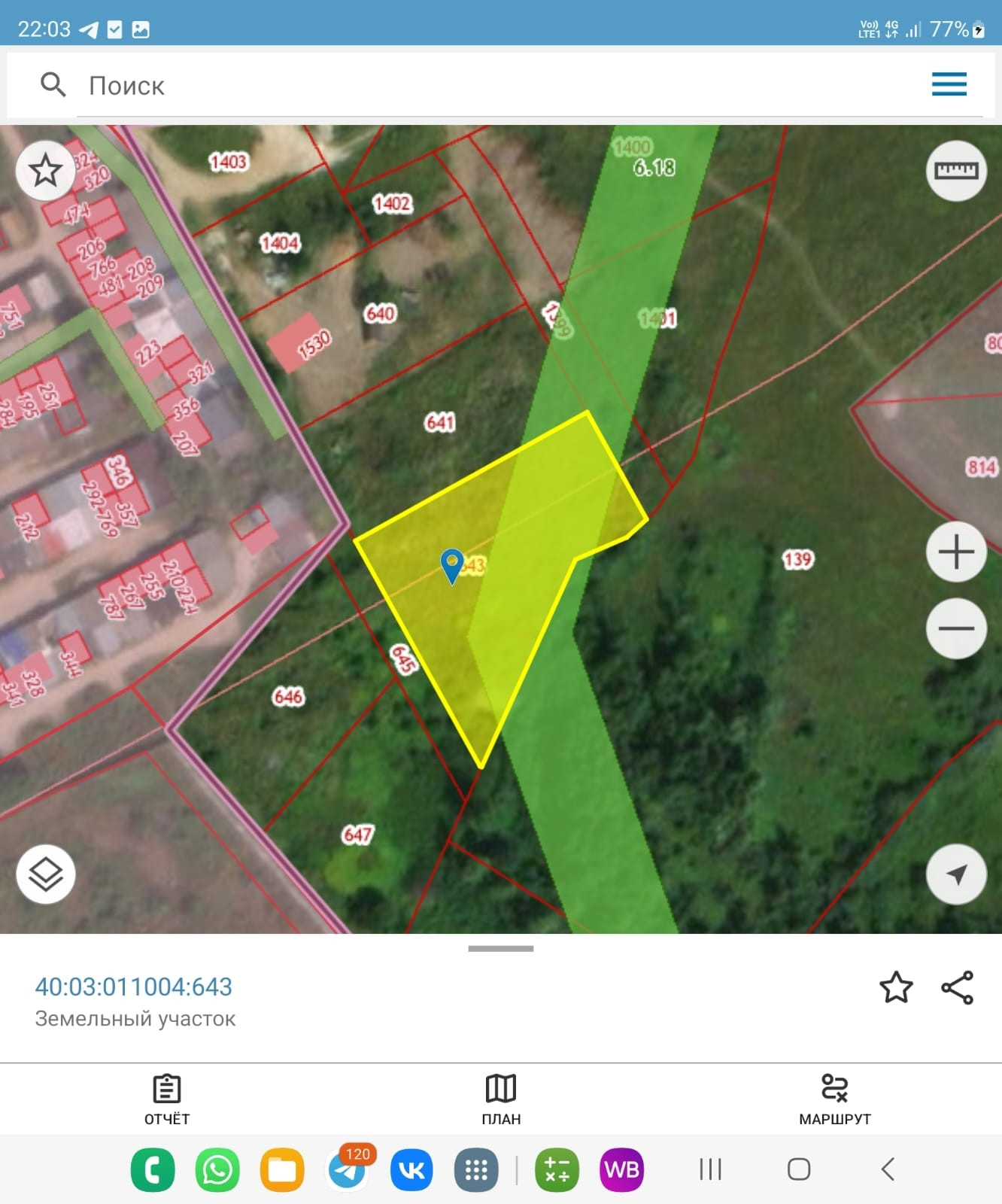Activate the ruler measuring tool
This screenshot has width=1002, height=1204.
(x=955, y=171)
